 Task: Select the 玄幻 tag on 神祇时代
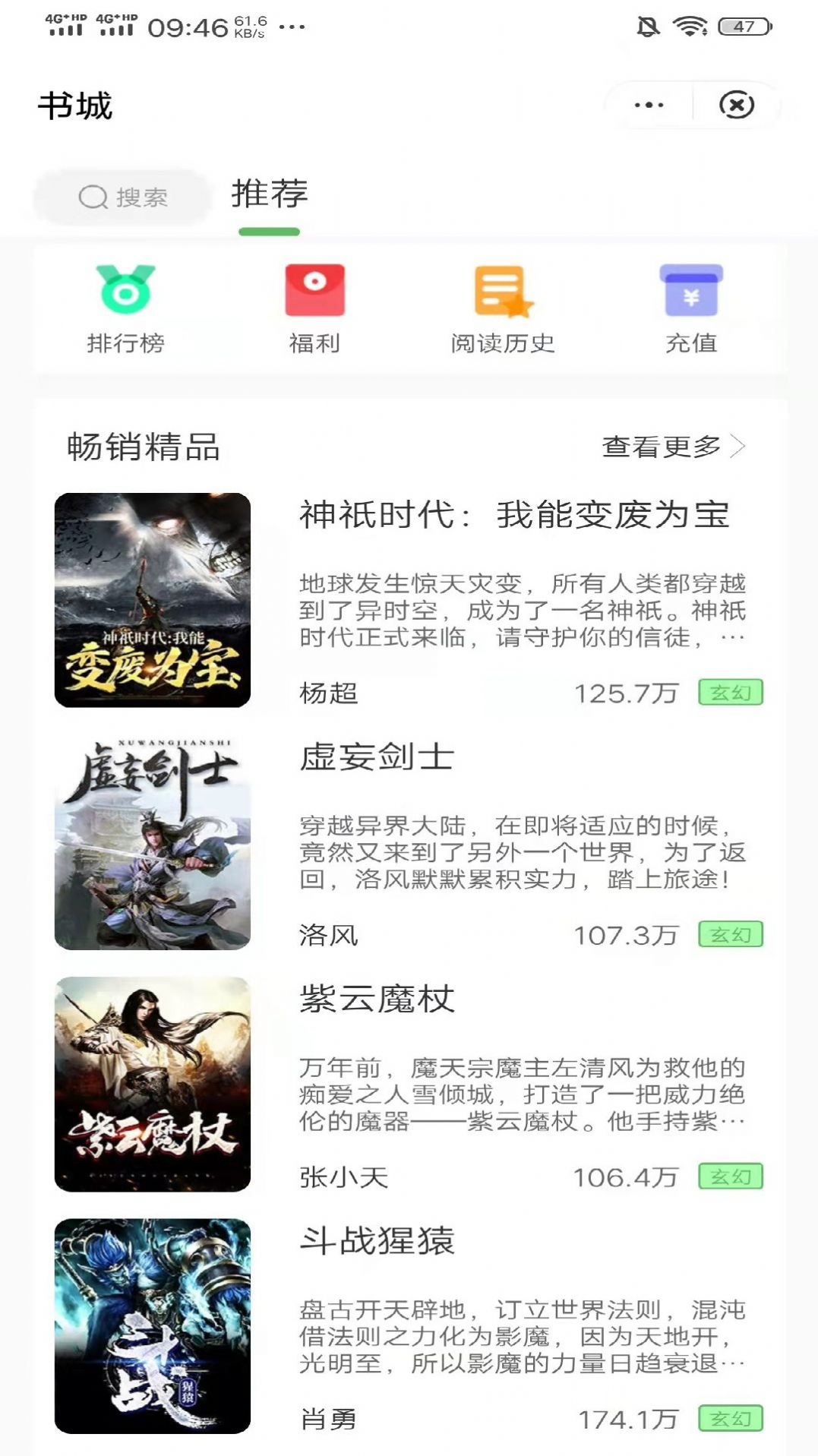click(x=731, y=691)
